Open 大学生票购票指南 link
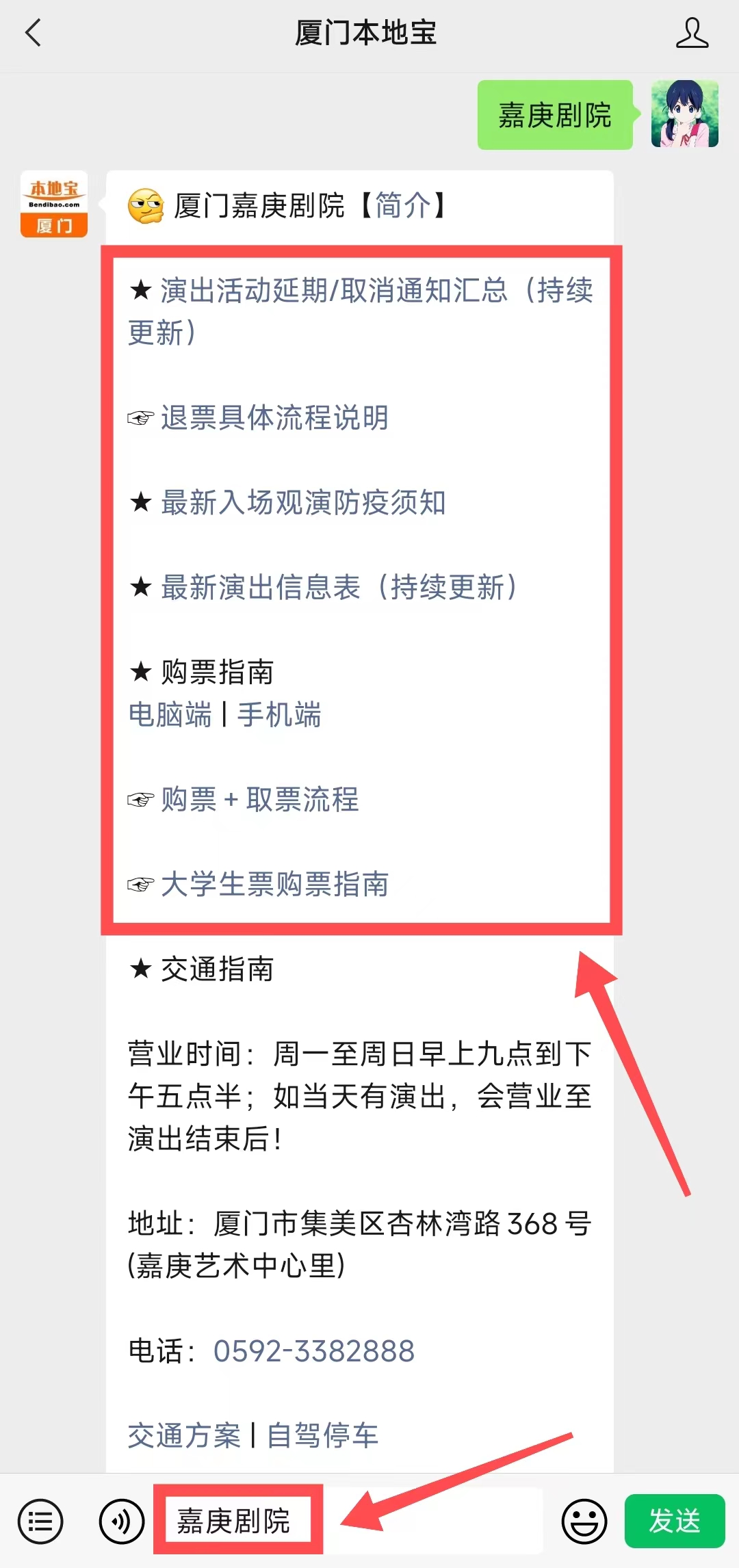This screenshot has height=1568, width=739. [x=274, y=885]
